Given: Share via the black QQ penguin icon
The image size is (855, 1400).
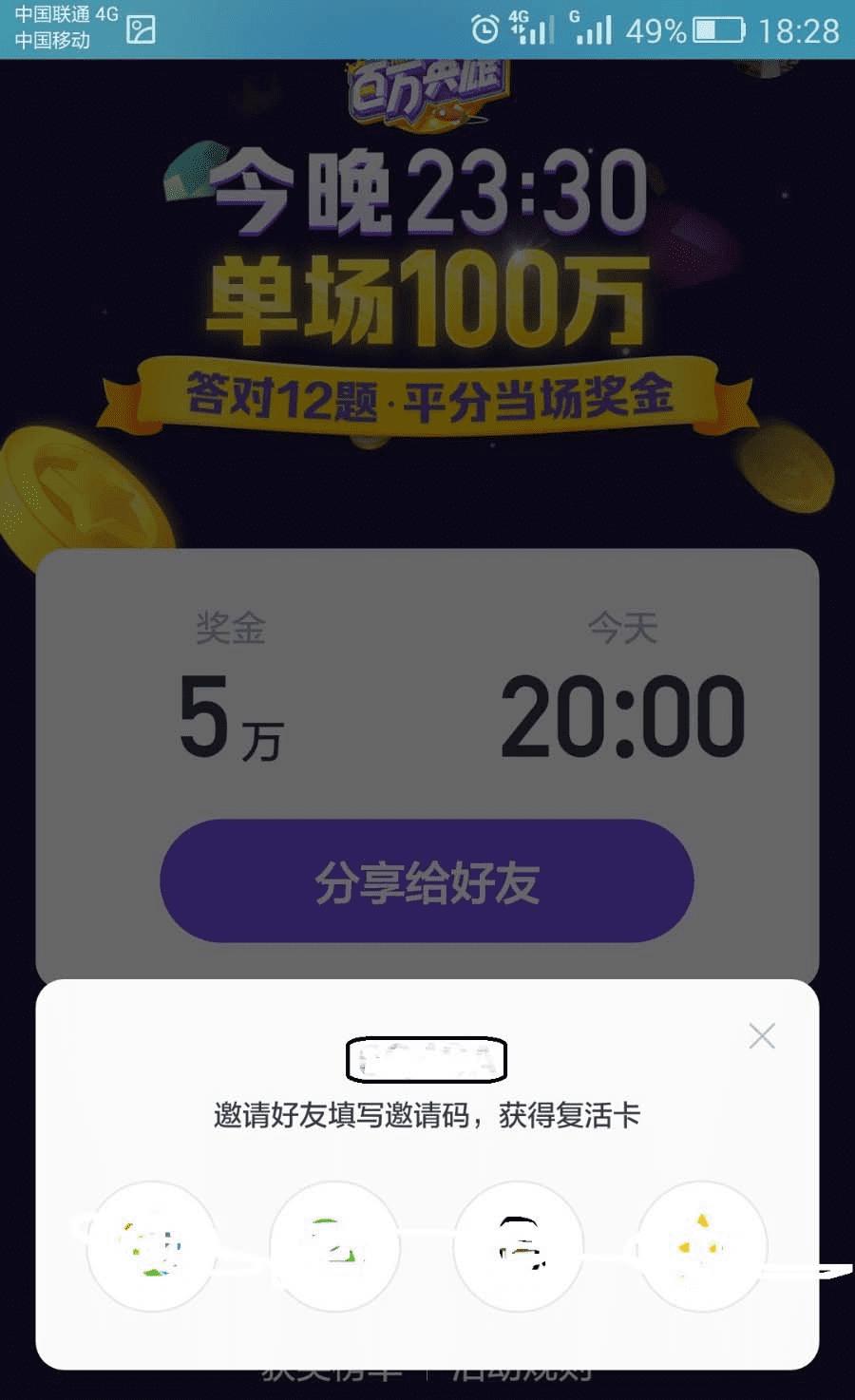Looking at the screenshot, I should pos(519,1247).
